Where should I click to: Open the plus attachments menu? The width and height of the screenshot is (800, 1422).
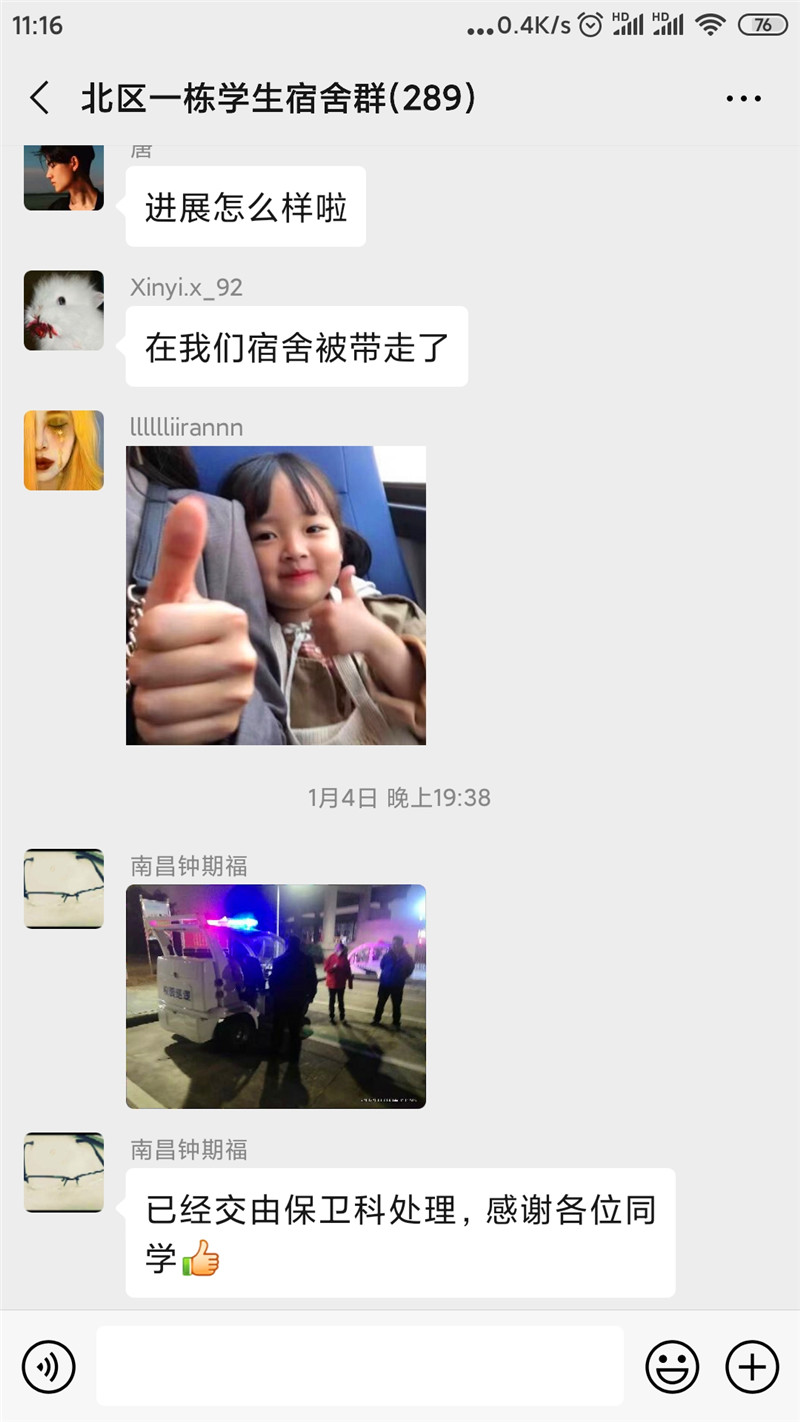[x=752, y=1366]
